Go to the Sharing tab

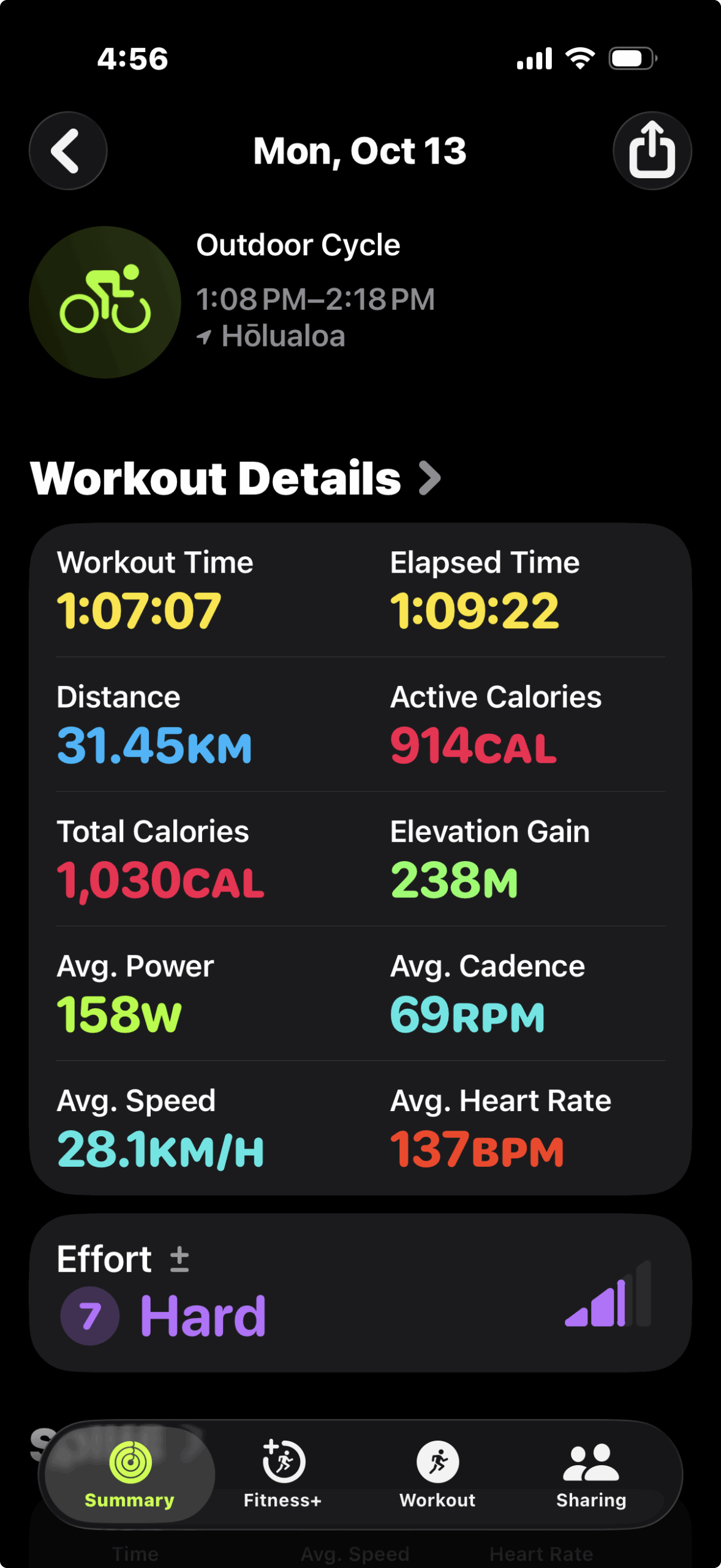pyautogui.click(x=591, y=1475)
